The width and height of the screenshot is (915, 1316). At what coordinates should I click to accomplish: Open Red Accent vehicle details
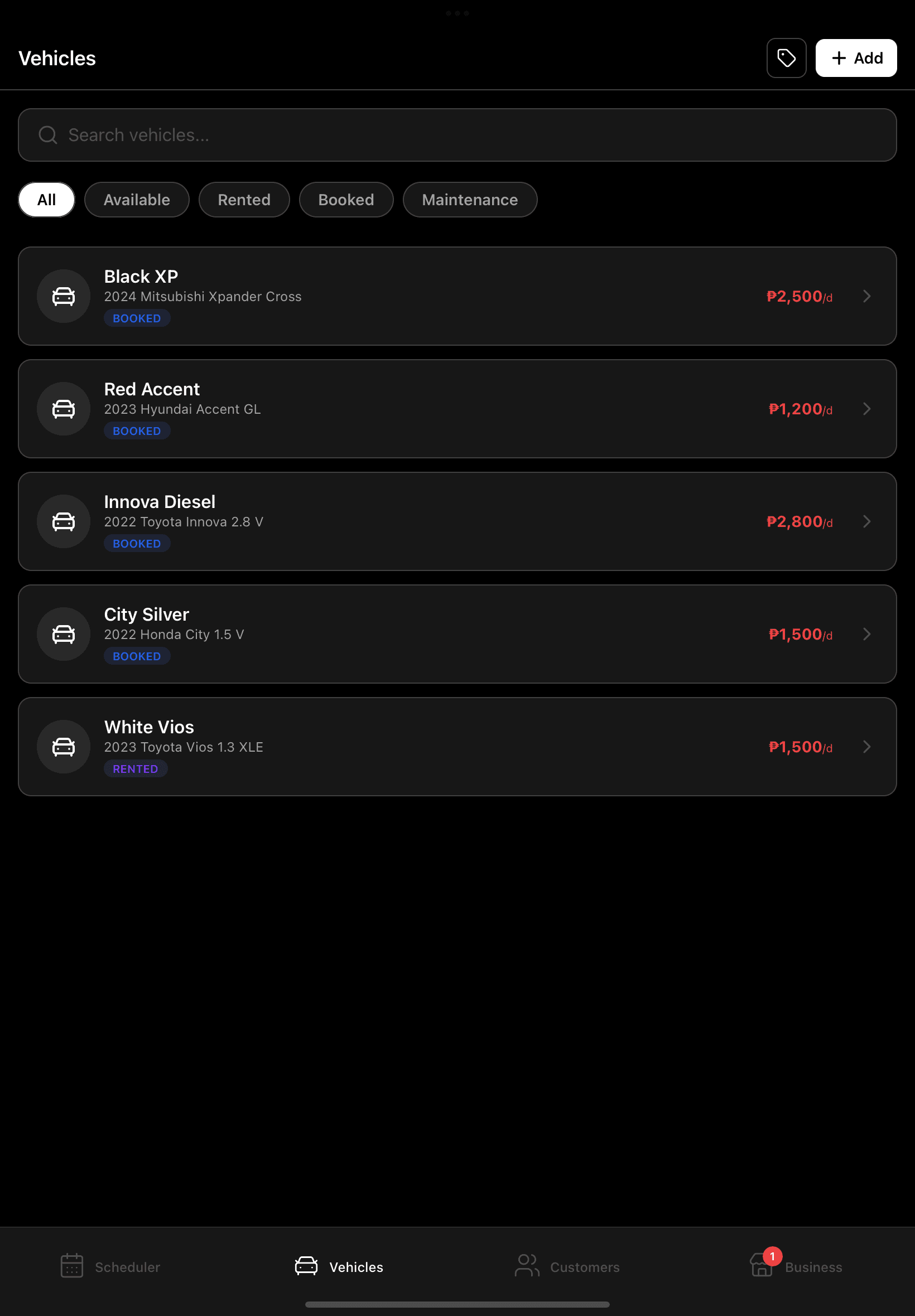tap(457, 409)
